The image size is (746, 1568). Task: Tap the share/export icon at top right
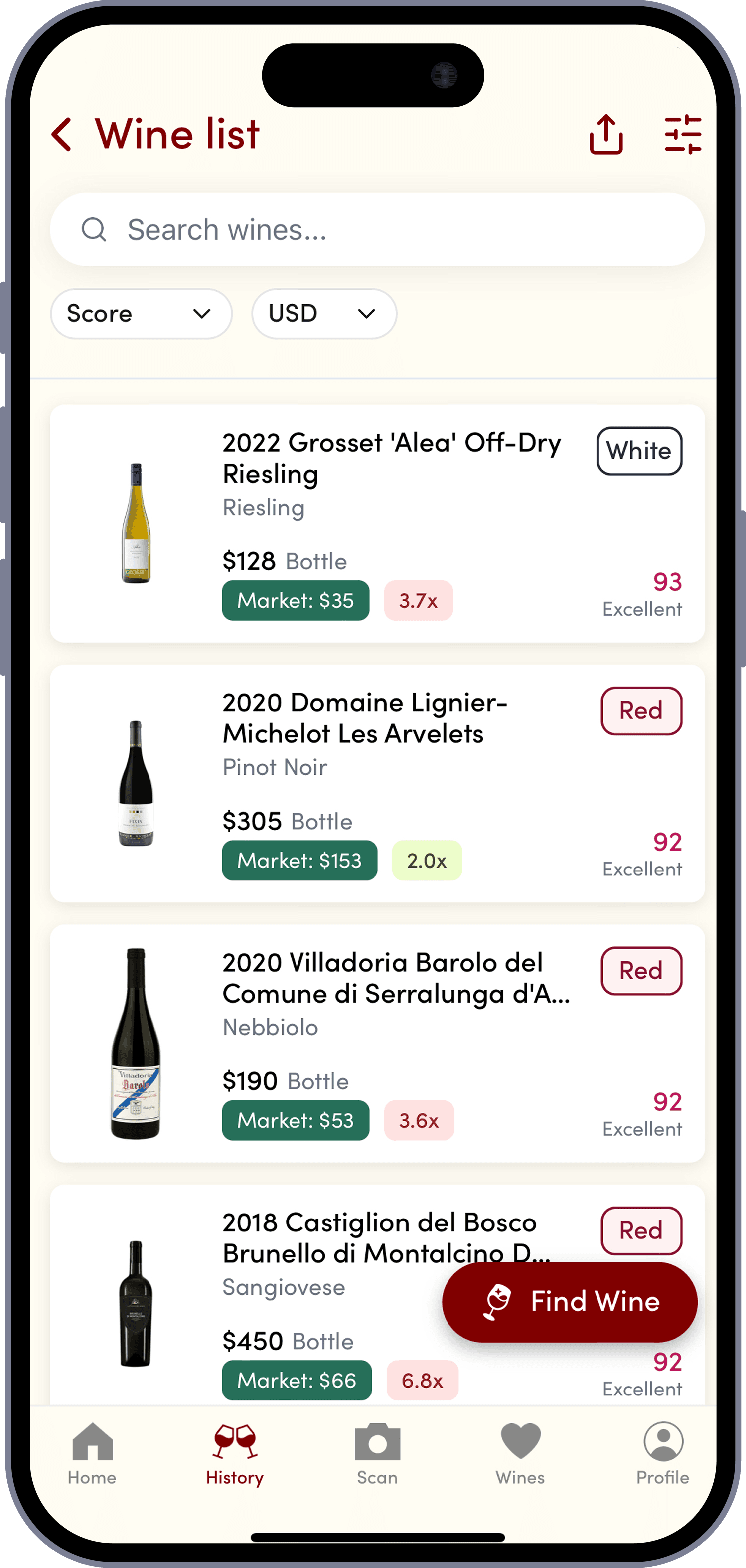click(x=606, y=134)
